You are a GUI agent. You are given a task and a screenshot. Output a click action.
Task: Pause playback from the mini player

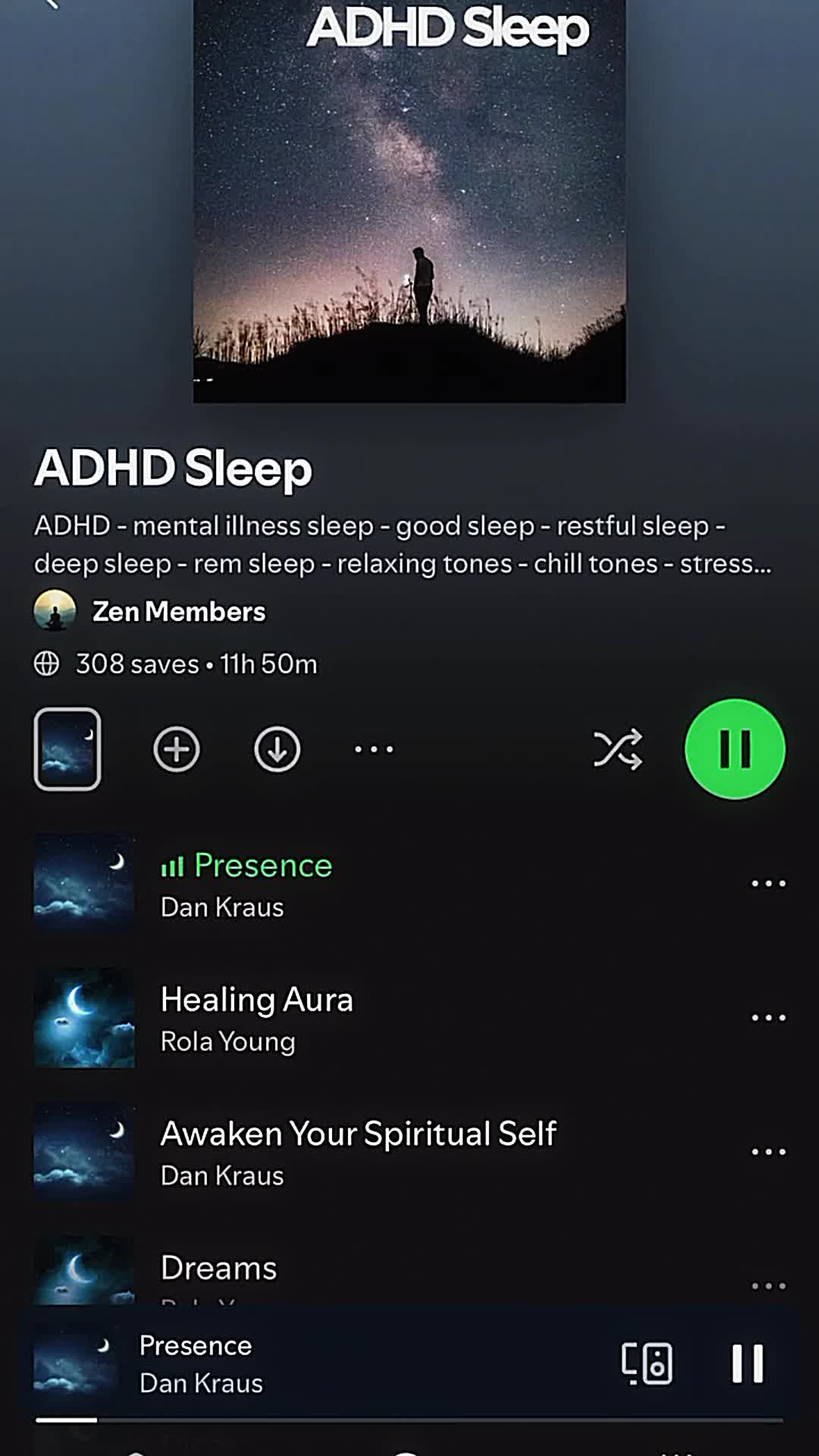tap(747, 1363)
